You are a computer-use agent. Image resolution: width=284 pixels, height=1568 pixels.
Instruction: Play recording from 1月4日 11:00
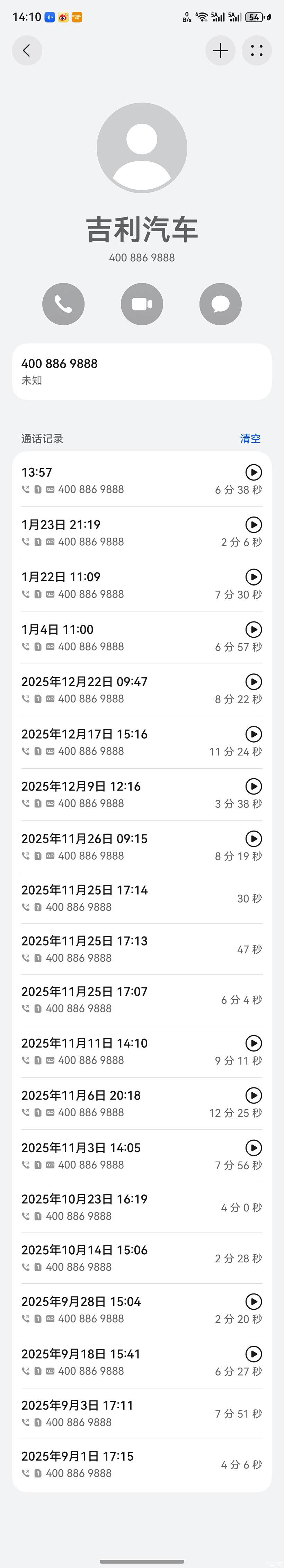pyautogui.click(x=254, y=629)
